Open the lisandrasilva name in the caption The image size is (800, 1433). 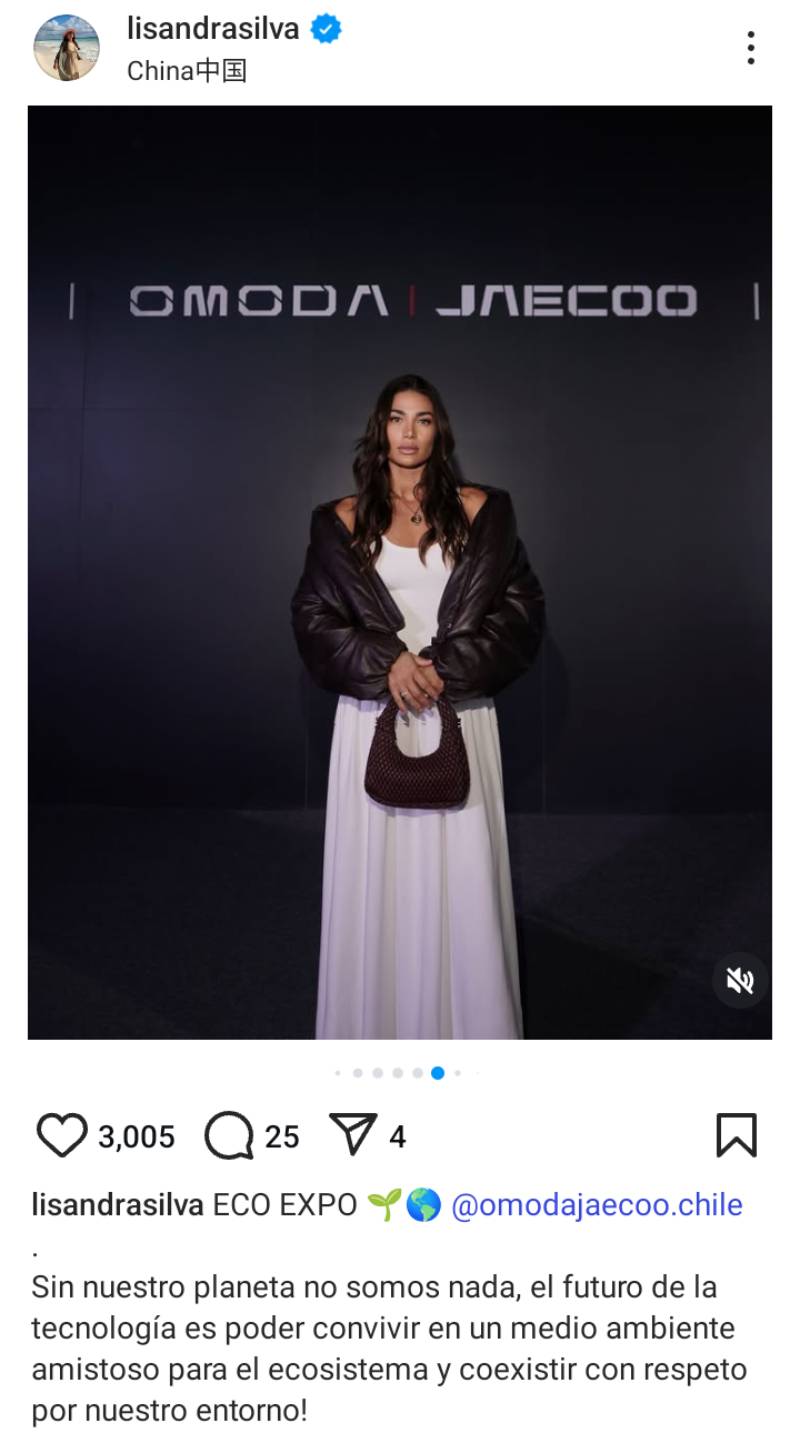pos(118,1205)
